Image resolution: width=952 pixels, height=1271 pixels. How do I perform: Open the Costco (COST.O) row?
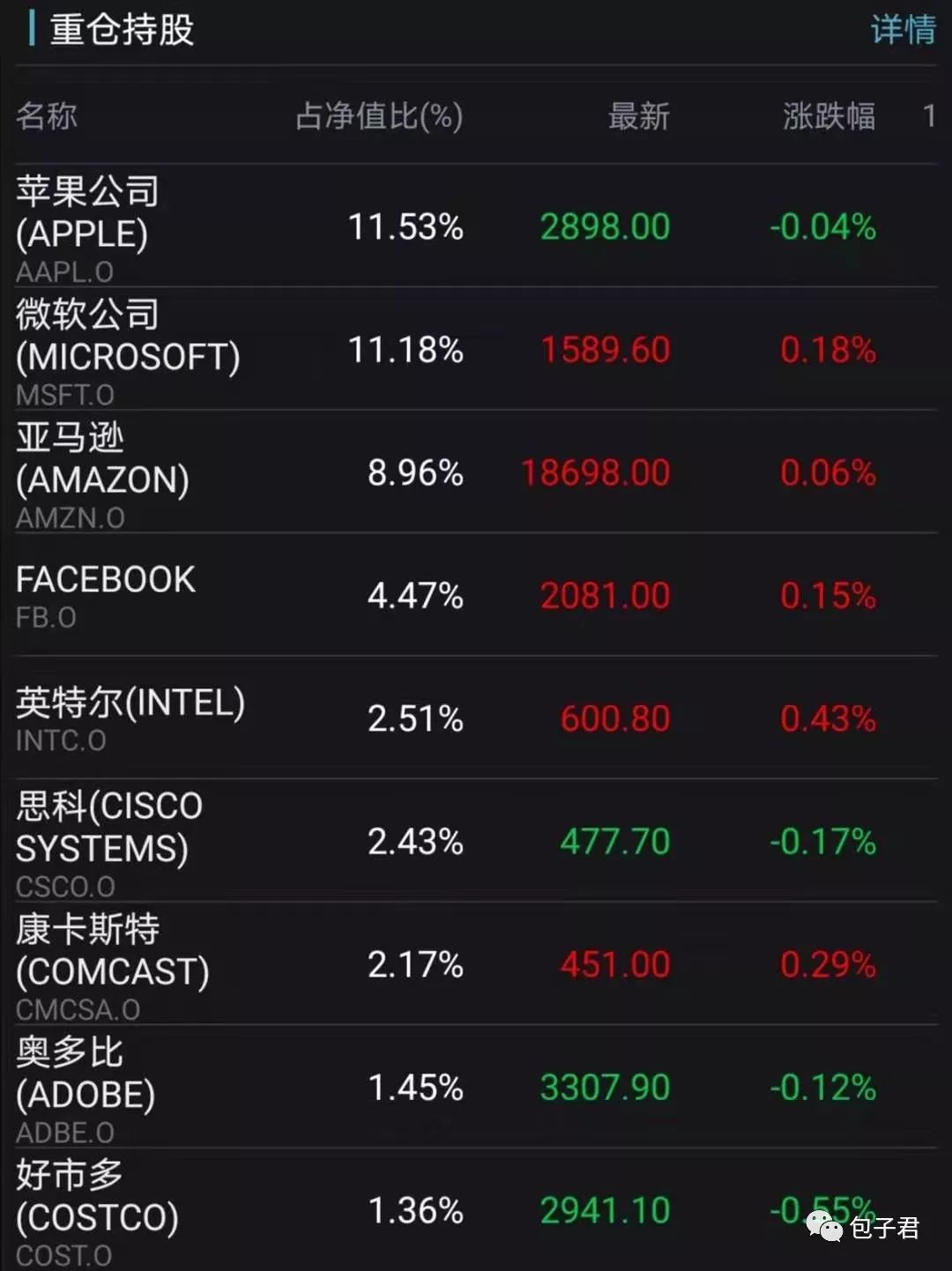[x=476, y=1209]
